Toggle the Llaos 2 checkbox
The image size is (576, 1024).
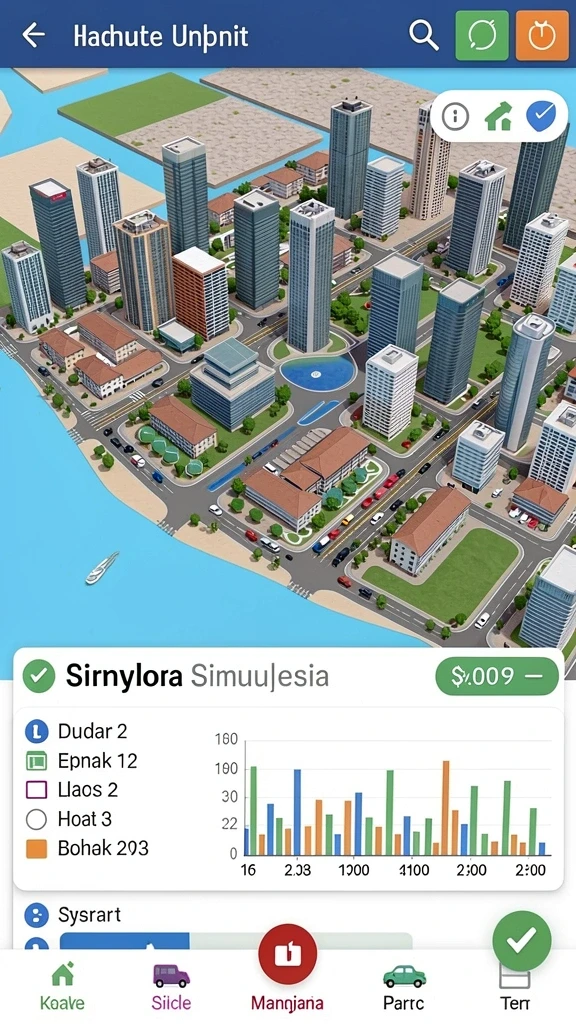(36, 790)
